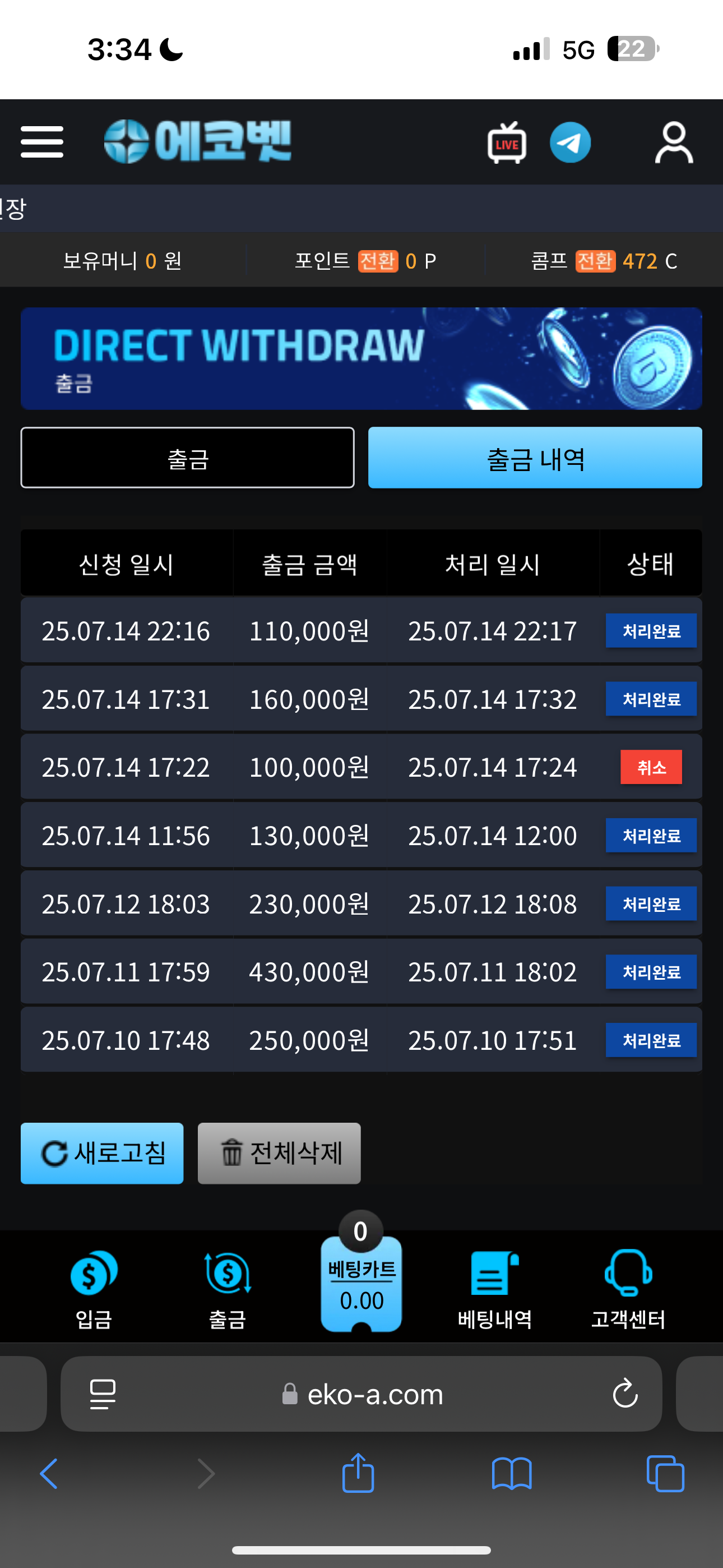
Task: Tap 전환 next to 포인트
Action: tap(378, 261)
